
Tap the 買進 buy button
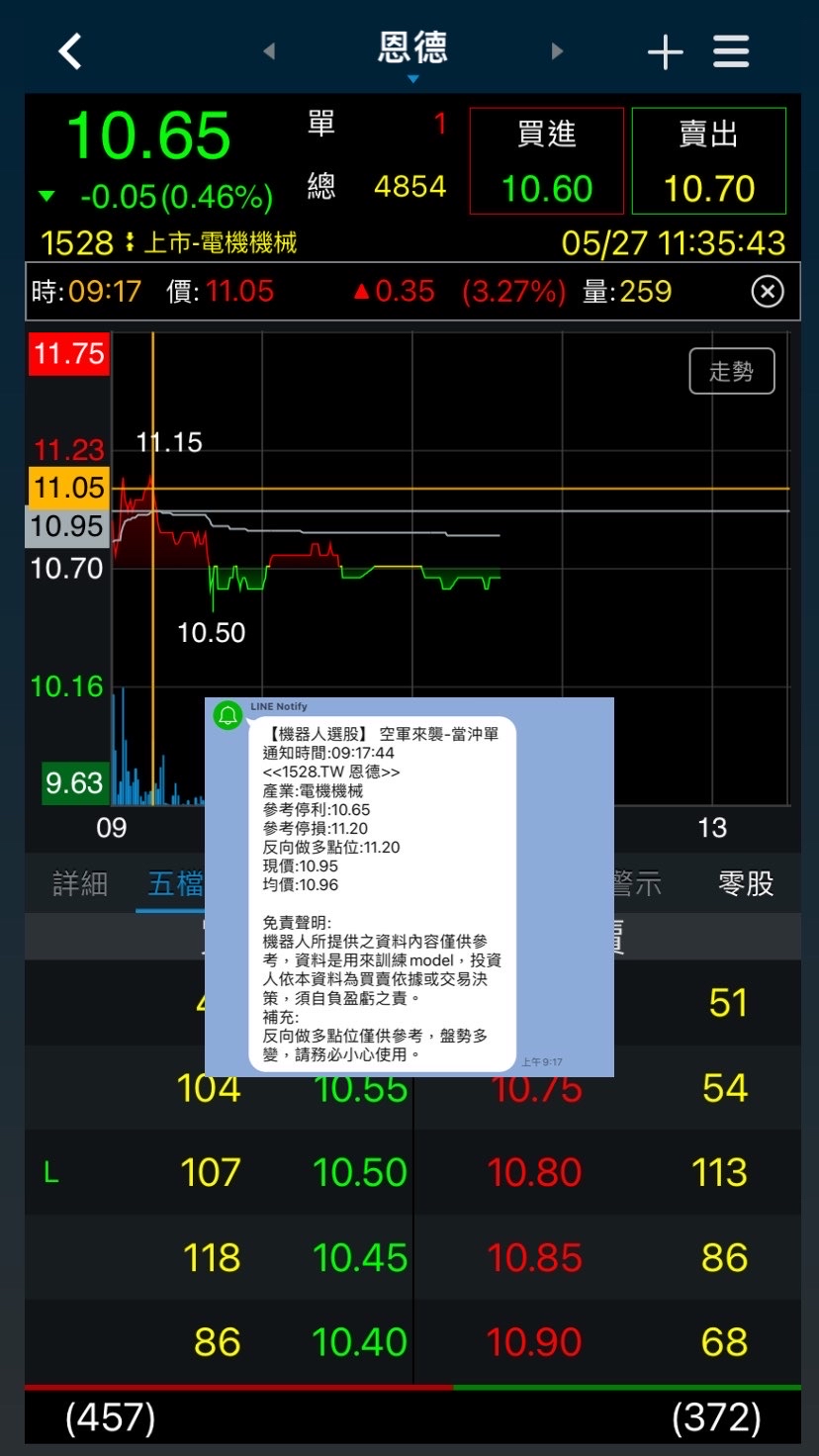point(547,161)
